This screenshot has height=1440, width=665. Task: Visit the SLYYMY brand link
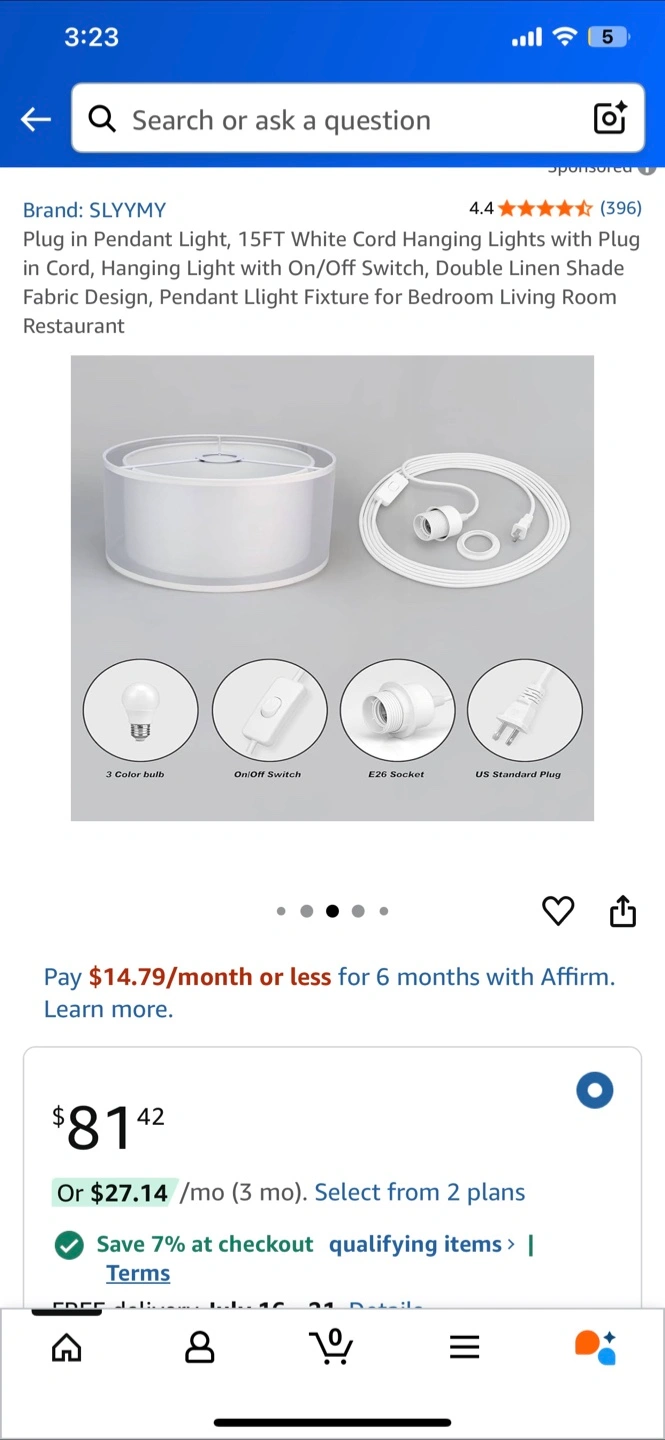coord(94,210)
